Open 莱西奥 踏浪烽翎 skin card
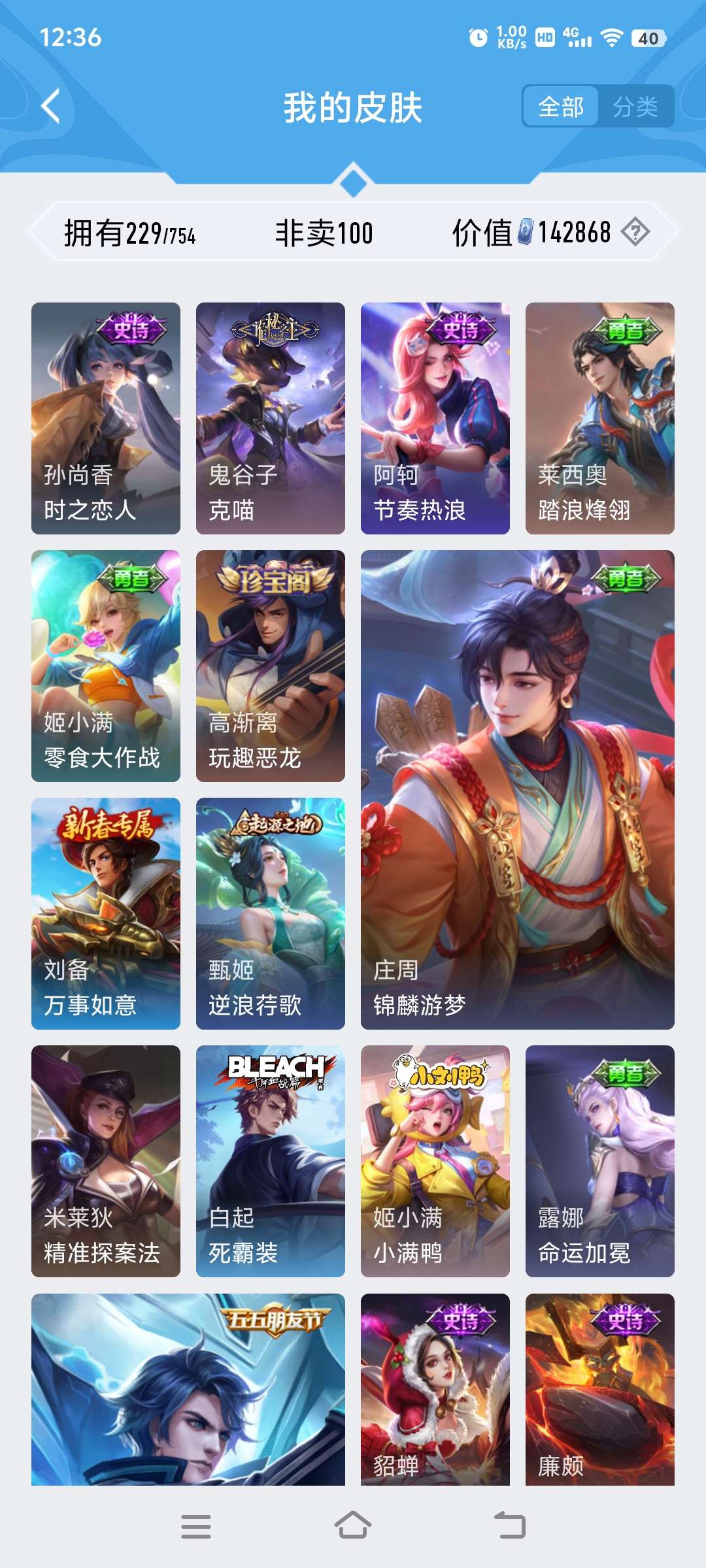This screenshot has height=1568, width=706. pyautogui.click(x=600, y=418)
